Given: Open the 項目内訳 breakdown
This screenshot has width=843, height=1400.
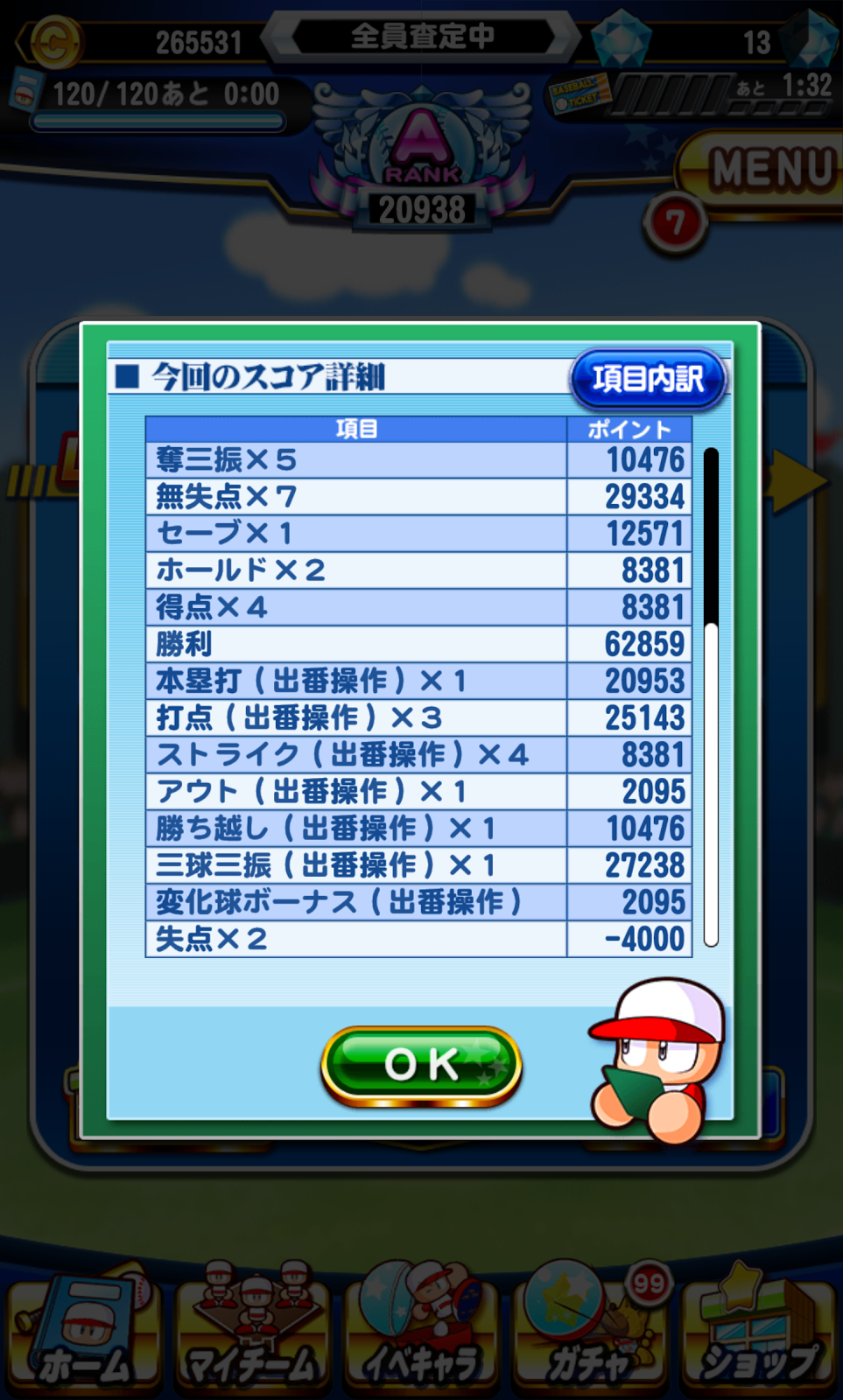Looking at the screenshot, I should (648, 379).
